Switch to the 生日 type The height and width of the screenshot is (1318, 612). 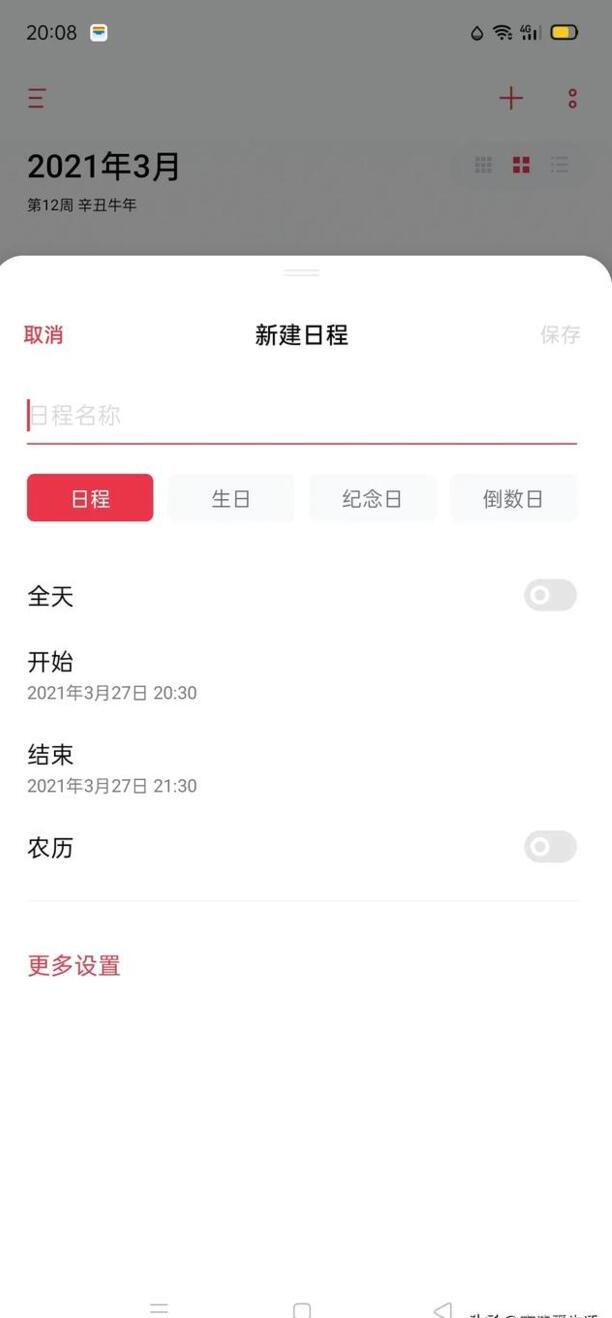click(231, 498)
